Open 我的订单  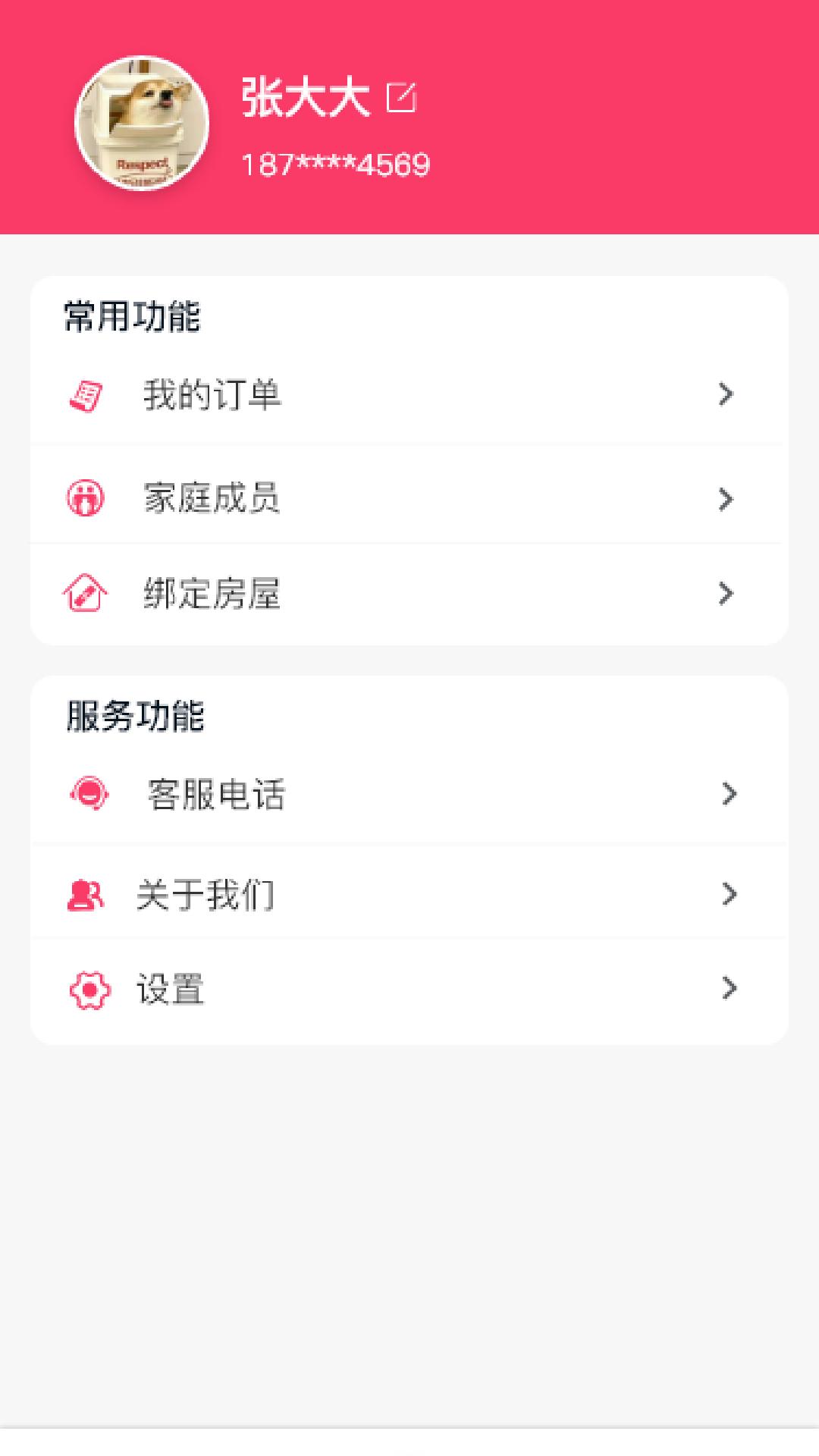[409, 395]
